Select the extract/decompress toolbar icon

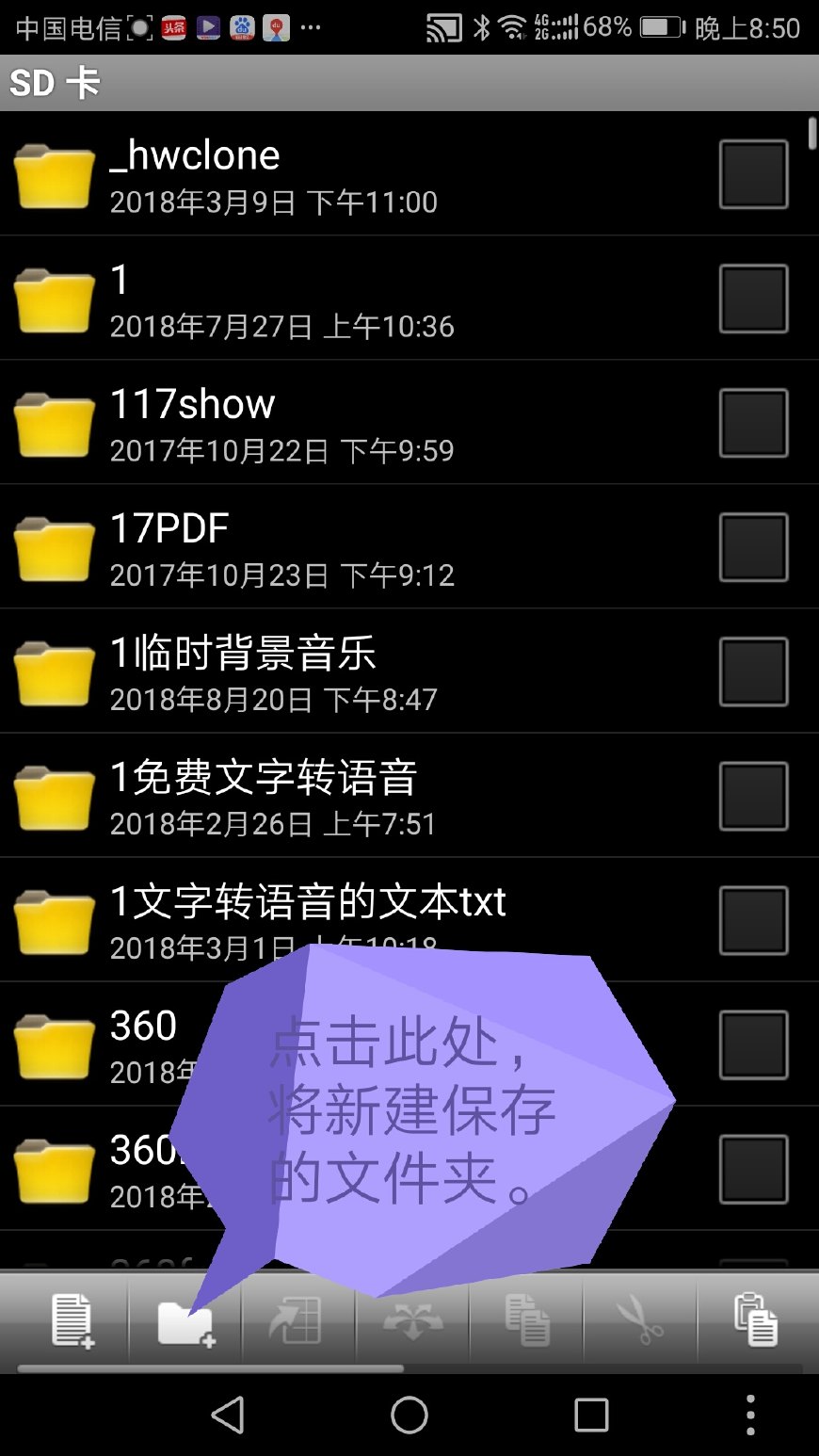coord(412,1318)
